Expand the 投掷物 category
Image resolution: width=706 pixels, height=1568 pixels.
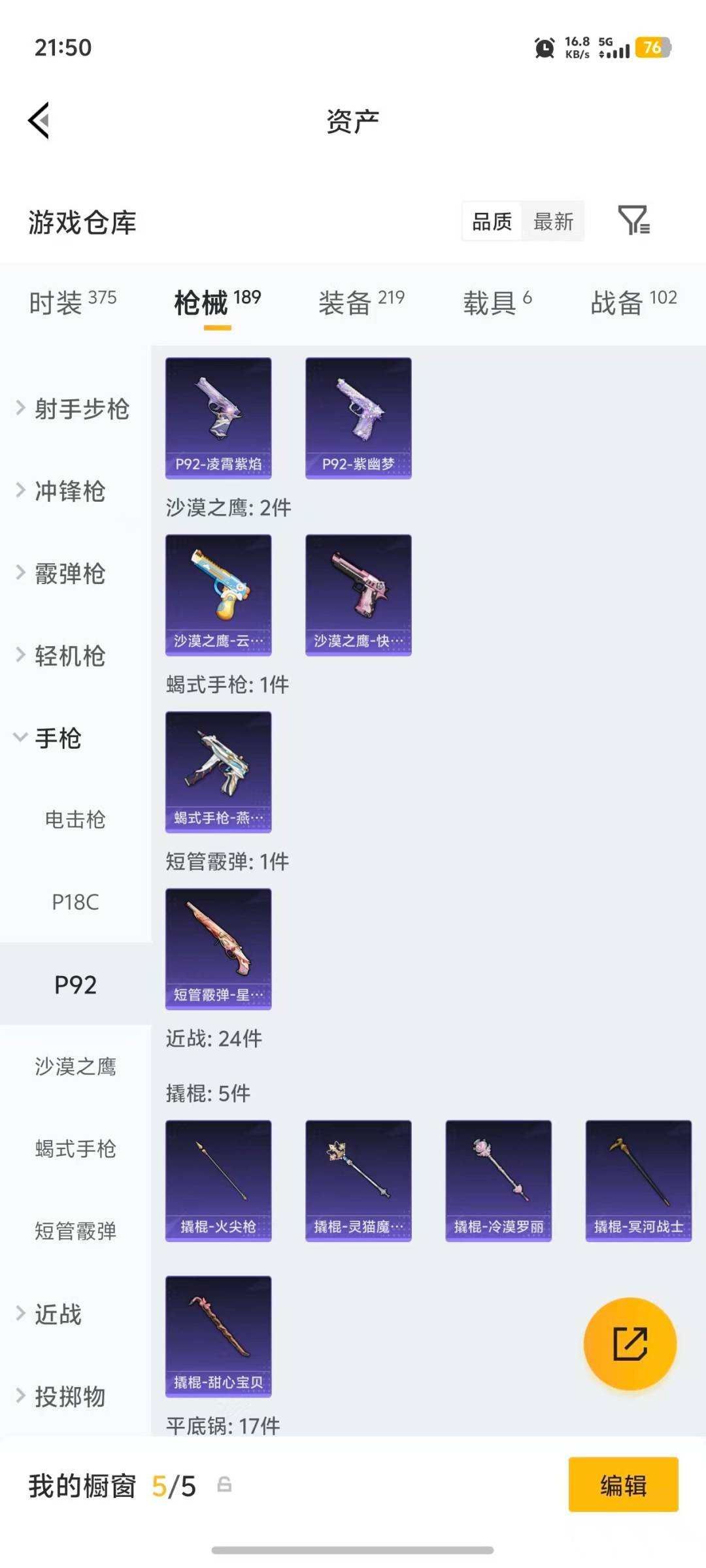click(71, 1396)
